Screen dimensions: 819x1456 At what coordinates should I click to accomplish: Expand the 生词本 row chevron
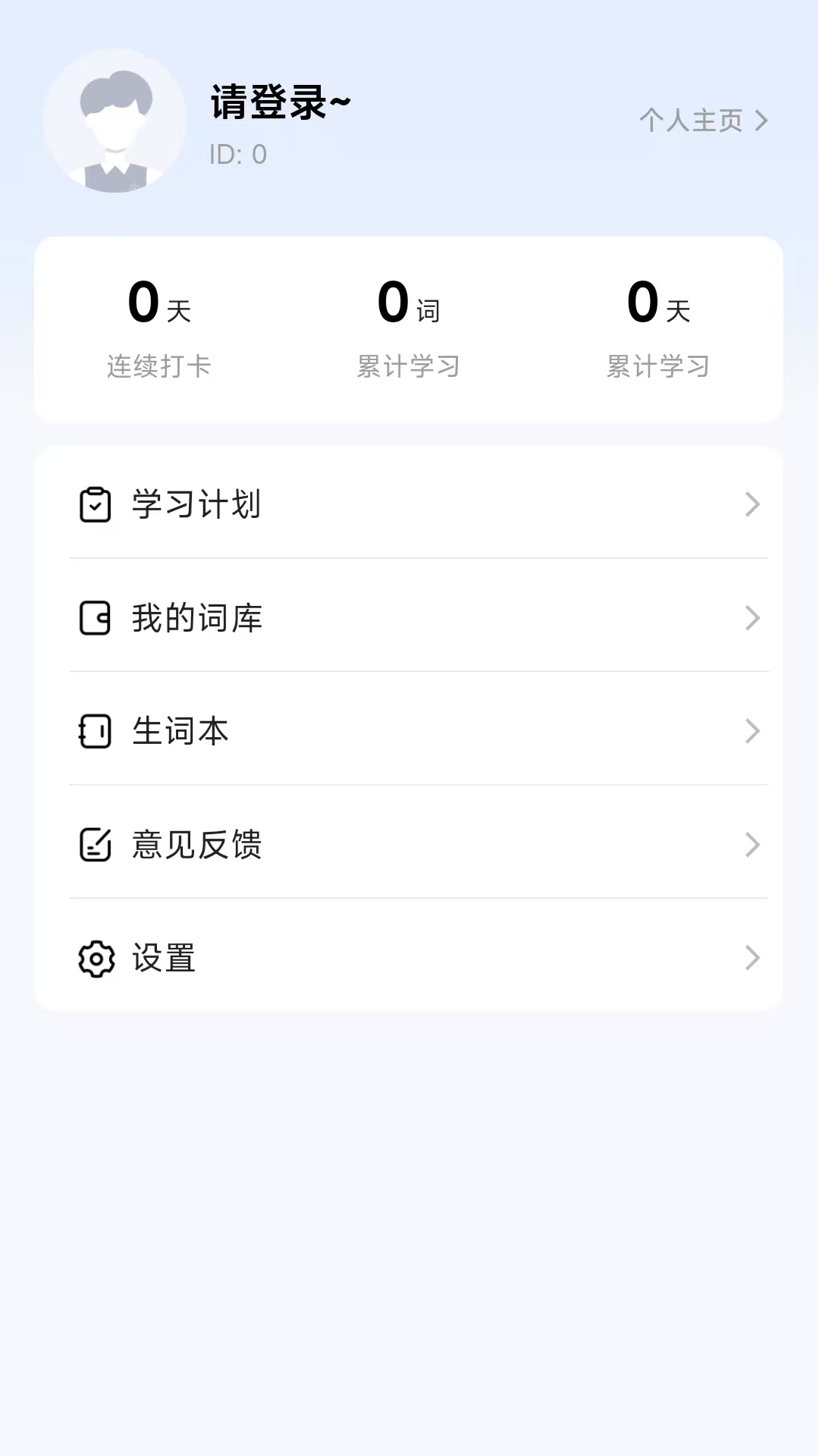(752, 731)
